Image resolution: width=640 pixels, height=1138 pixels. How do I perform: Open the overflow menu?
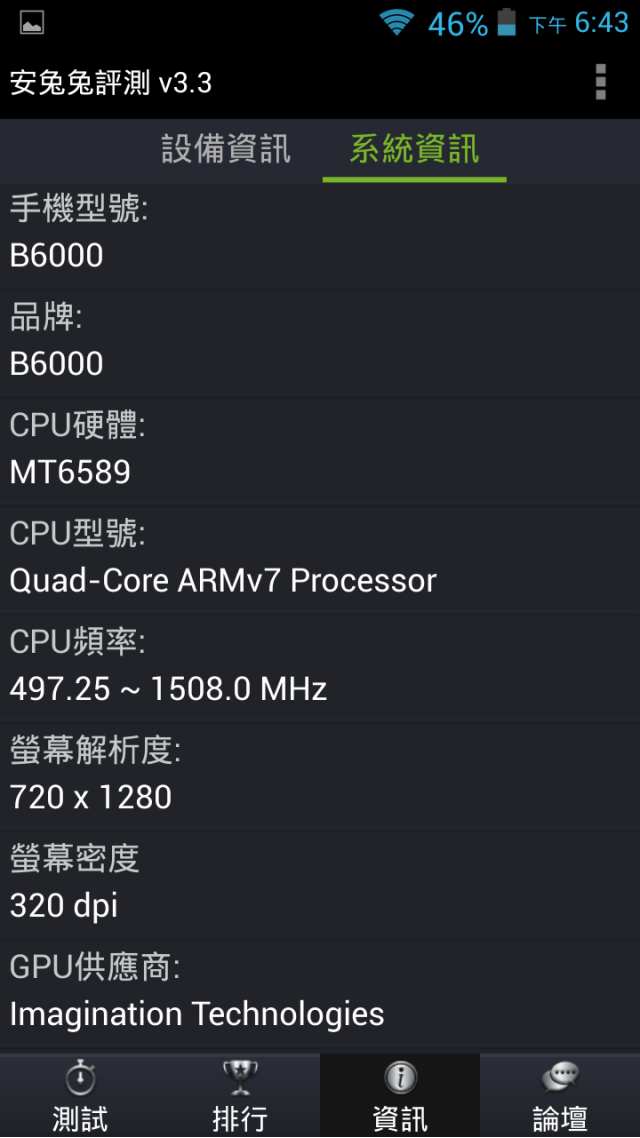(x=600, y=82)
